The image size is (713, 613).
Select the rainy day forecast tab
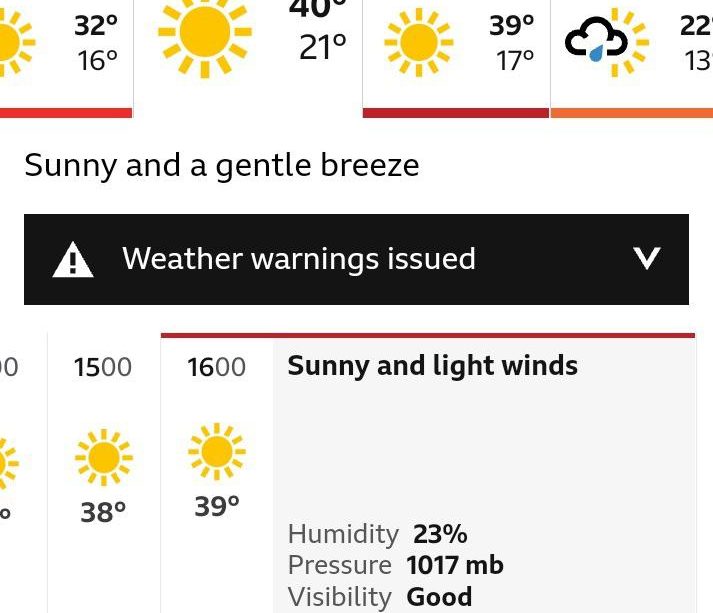click(x=632, y=47)
